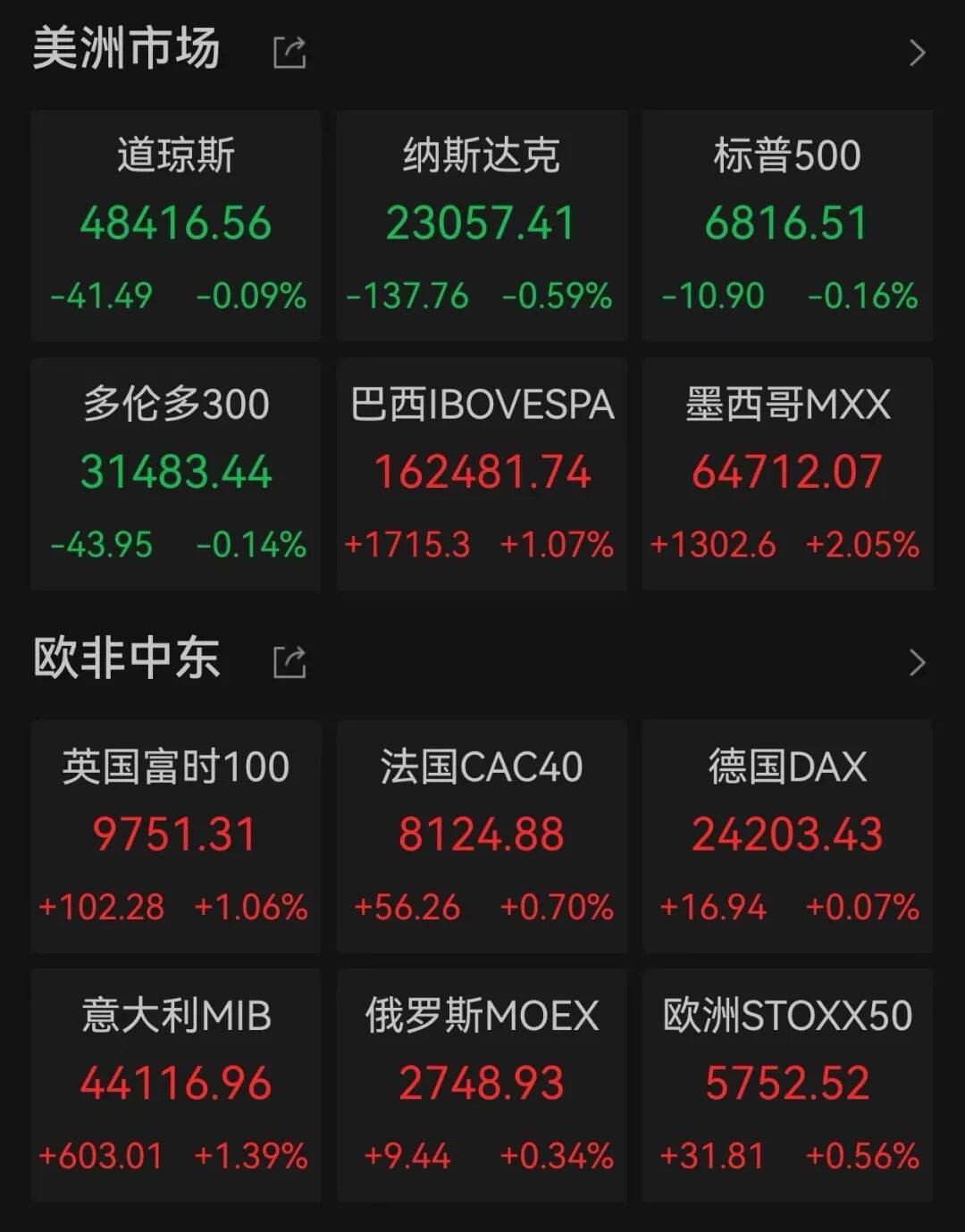Share the 美洲市场 section
The width and height of the screenshot is (965, 1232).
[x=289, y=53]
